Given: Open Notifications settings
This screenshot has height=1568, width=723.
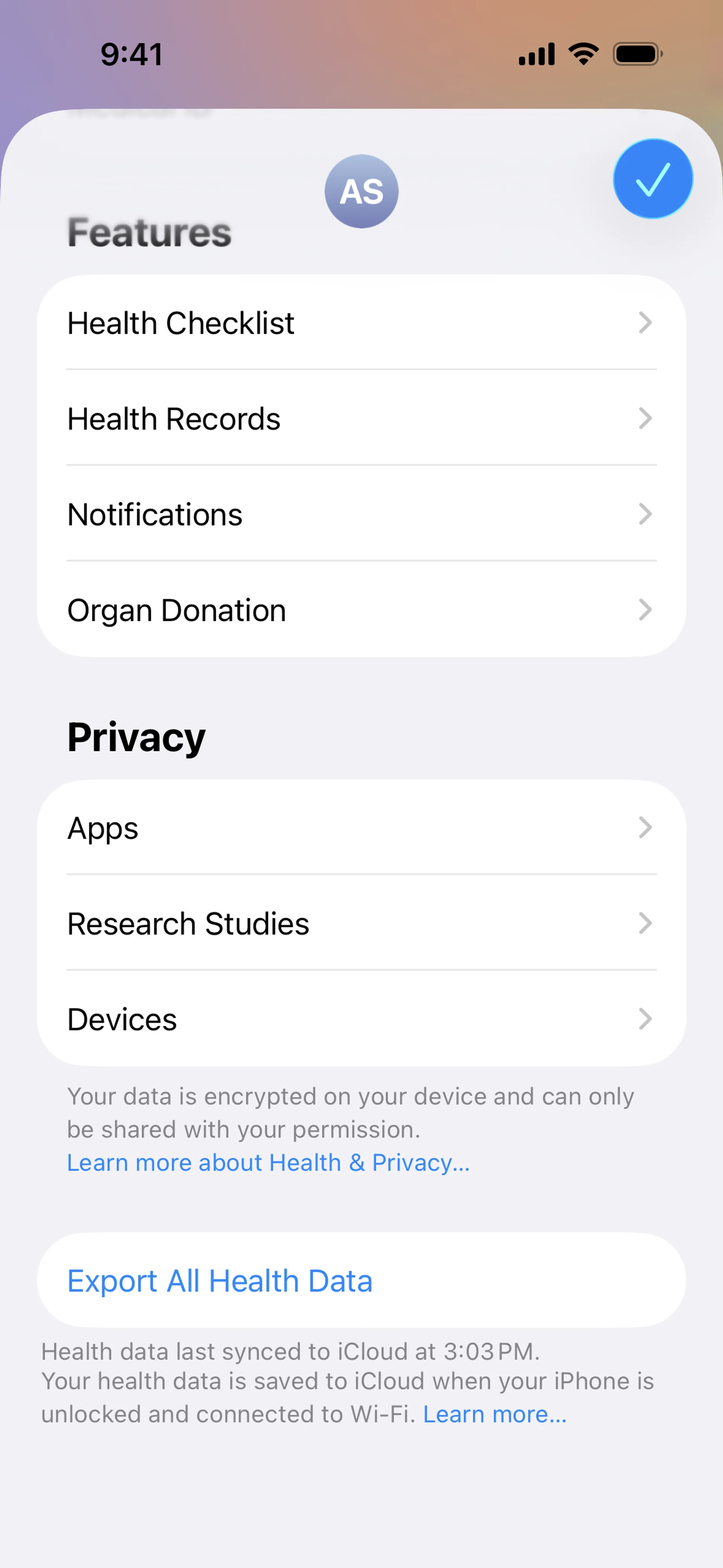Looking at the screenshot, I should pos(361,514).
